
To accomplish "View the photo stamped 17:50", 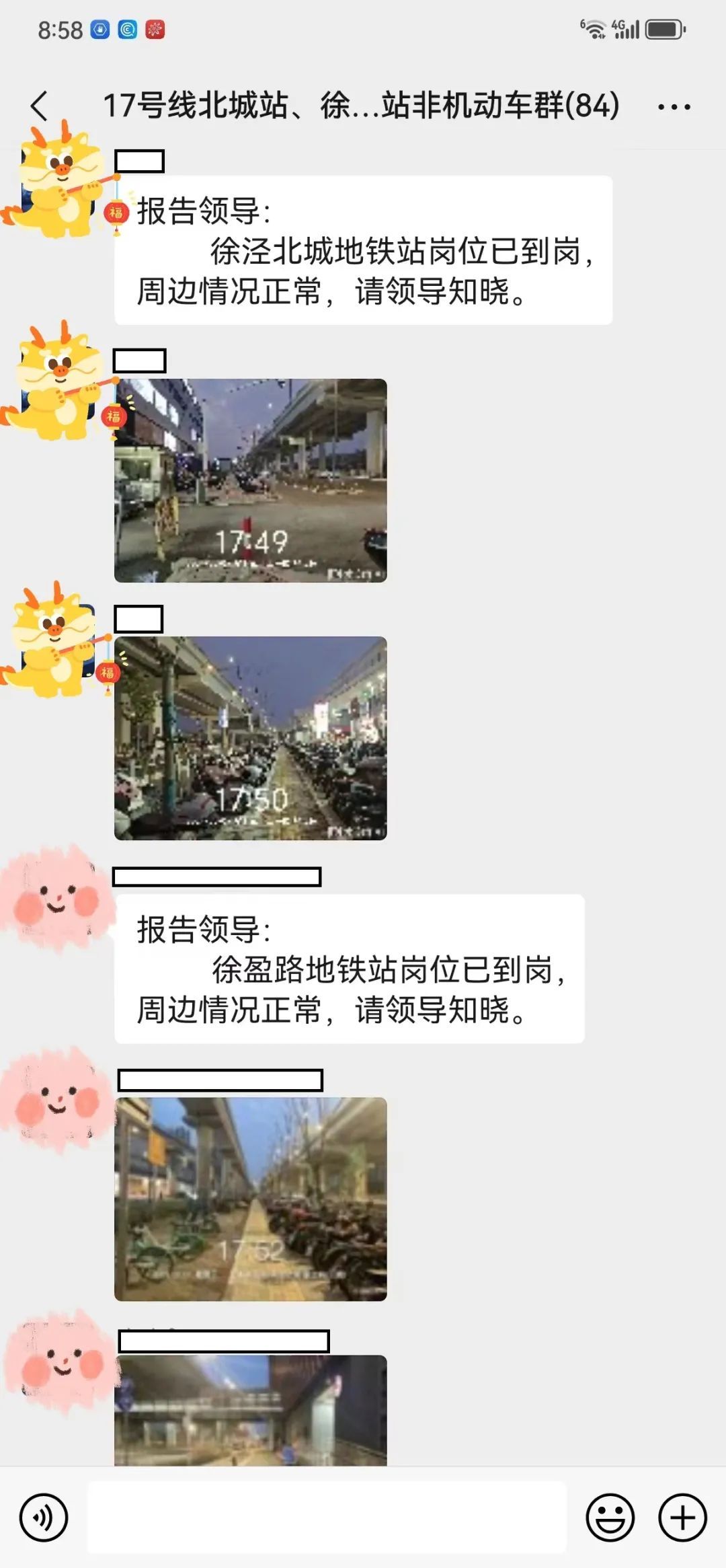I will coord(251,738).
